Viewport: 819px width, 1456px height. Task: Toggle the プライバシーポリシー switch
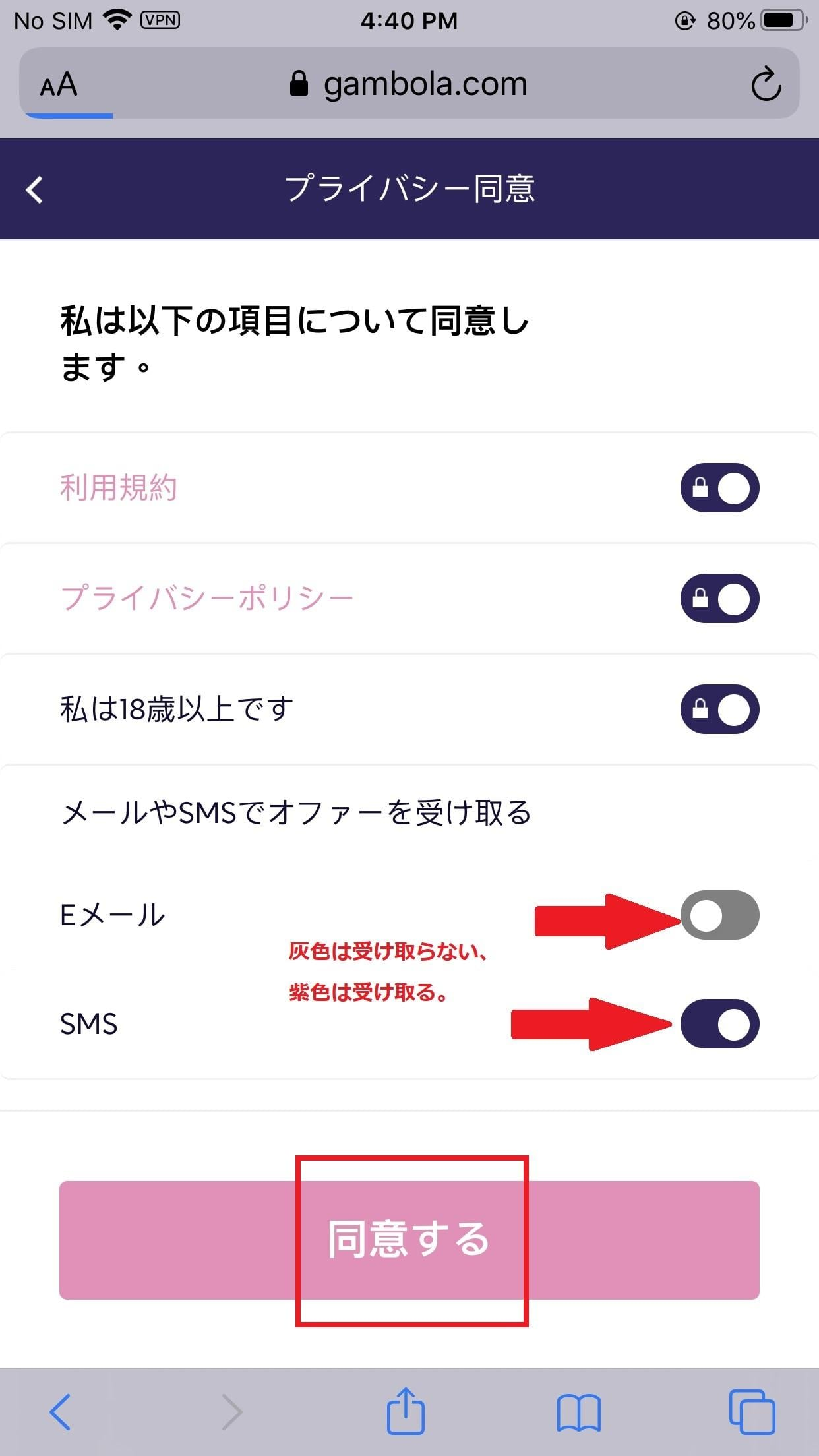coord(719,599)
